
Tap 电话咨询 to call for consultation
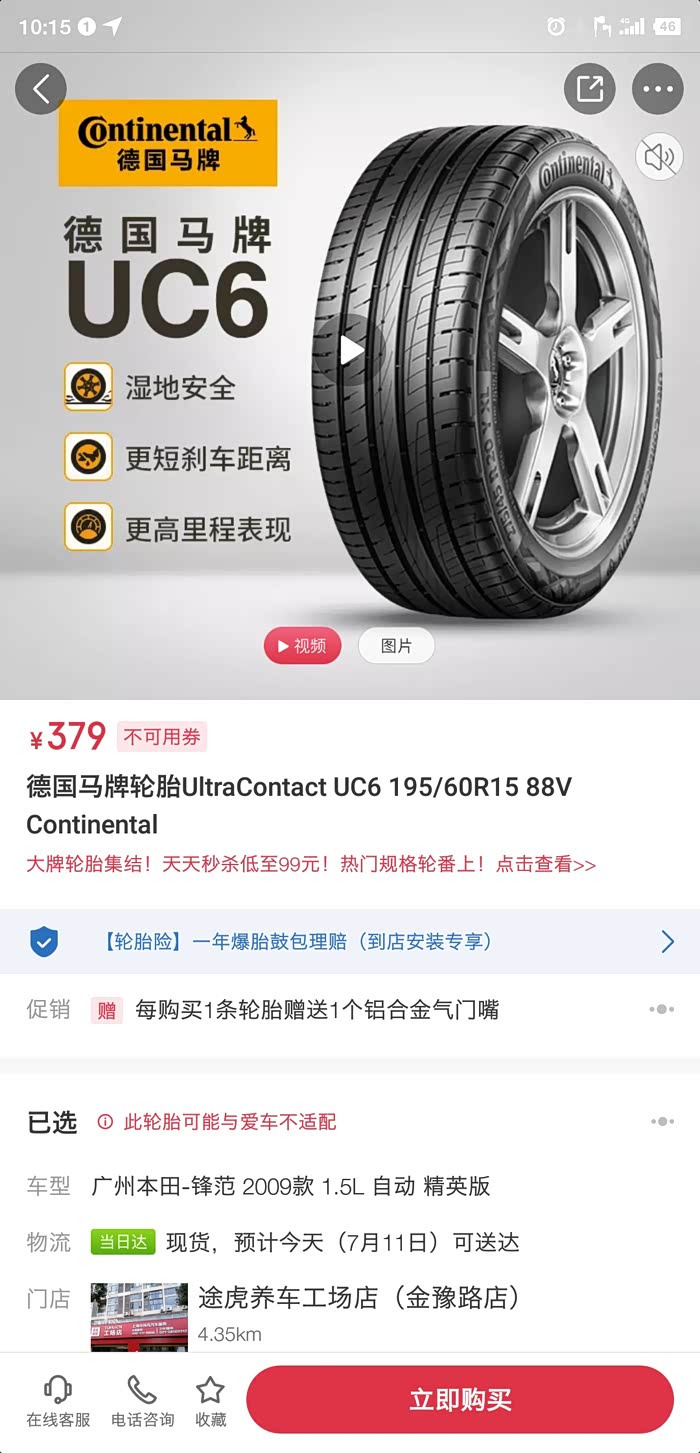coord(141,1399)
